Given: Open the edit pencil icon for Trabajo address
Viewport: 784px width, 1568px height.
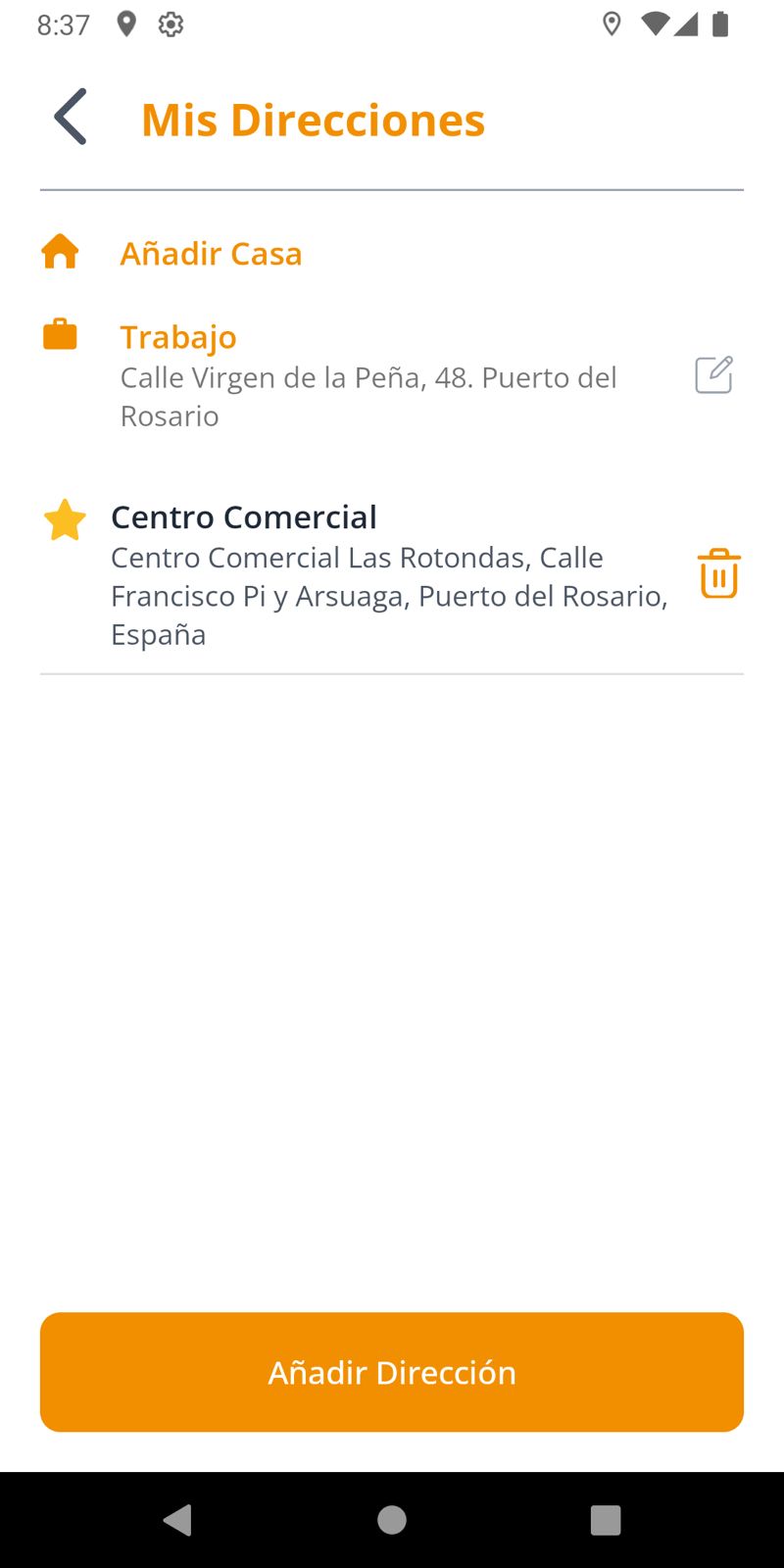Looking at the screenshot, I should 713,375.
